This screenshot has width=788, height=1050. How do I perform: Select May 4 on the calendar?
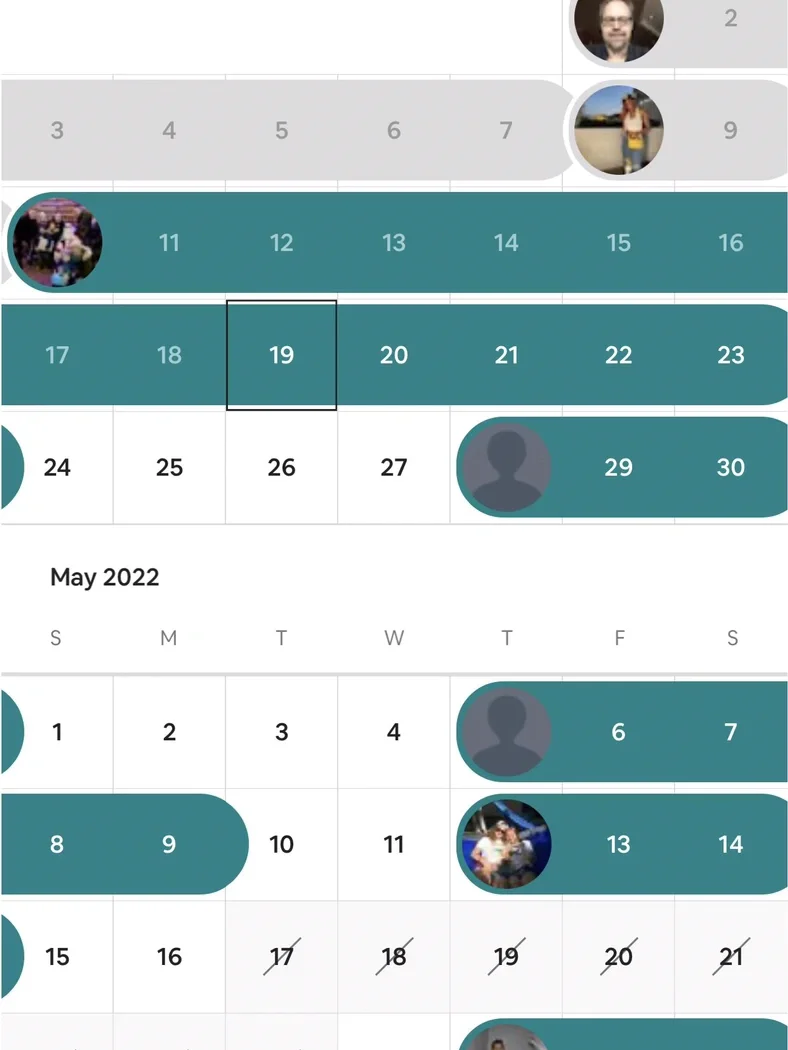pyautogui.click(x=393, y=732)
